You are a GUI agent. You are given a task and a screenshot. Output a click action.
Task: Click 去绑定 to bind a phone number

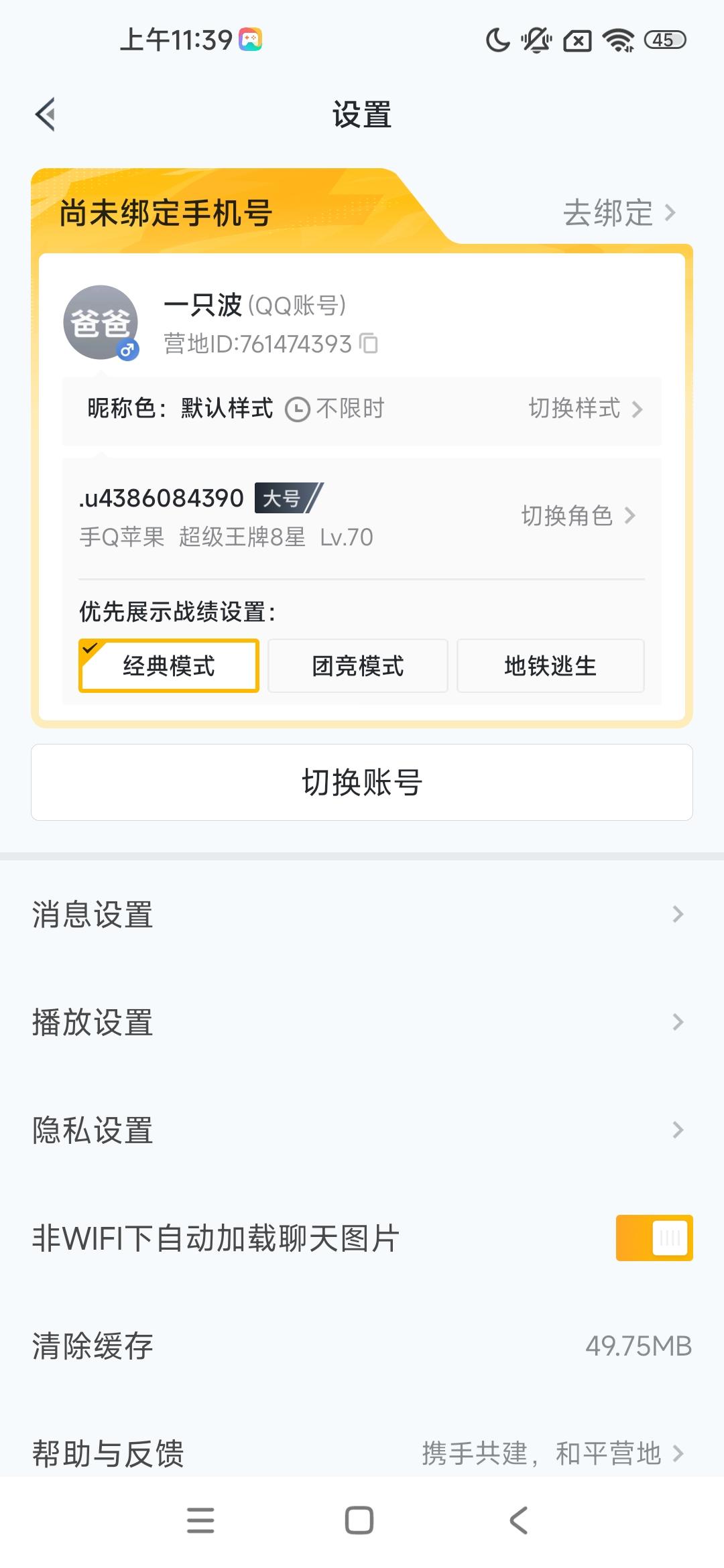click(607, 213)
